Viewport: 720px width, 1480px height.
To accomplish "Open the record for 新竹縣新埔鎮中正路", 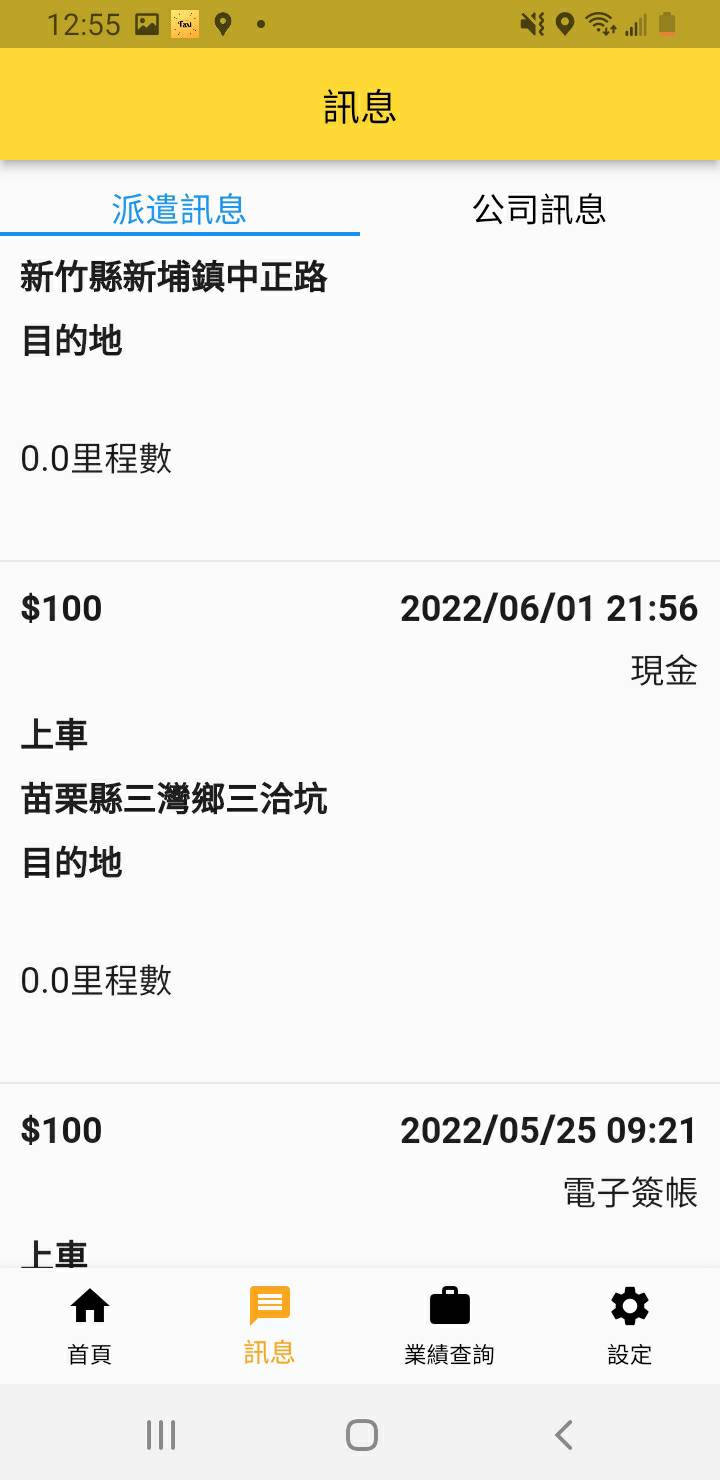I will [x=360, y=398].
